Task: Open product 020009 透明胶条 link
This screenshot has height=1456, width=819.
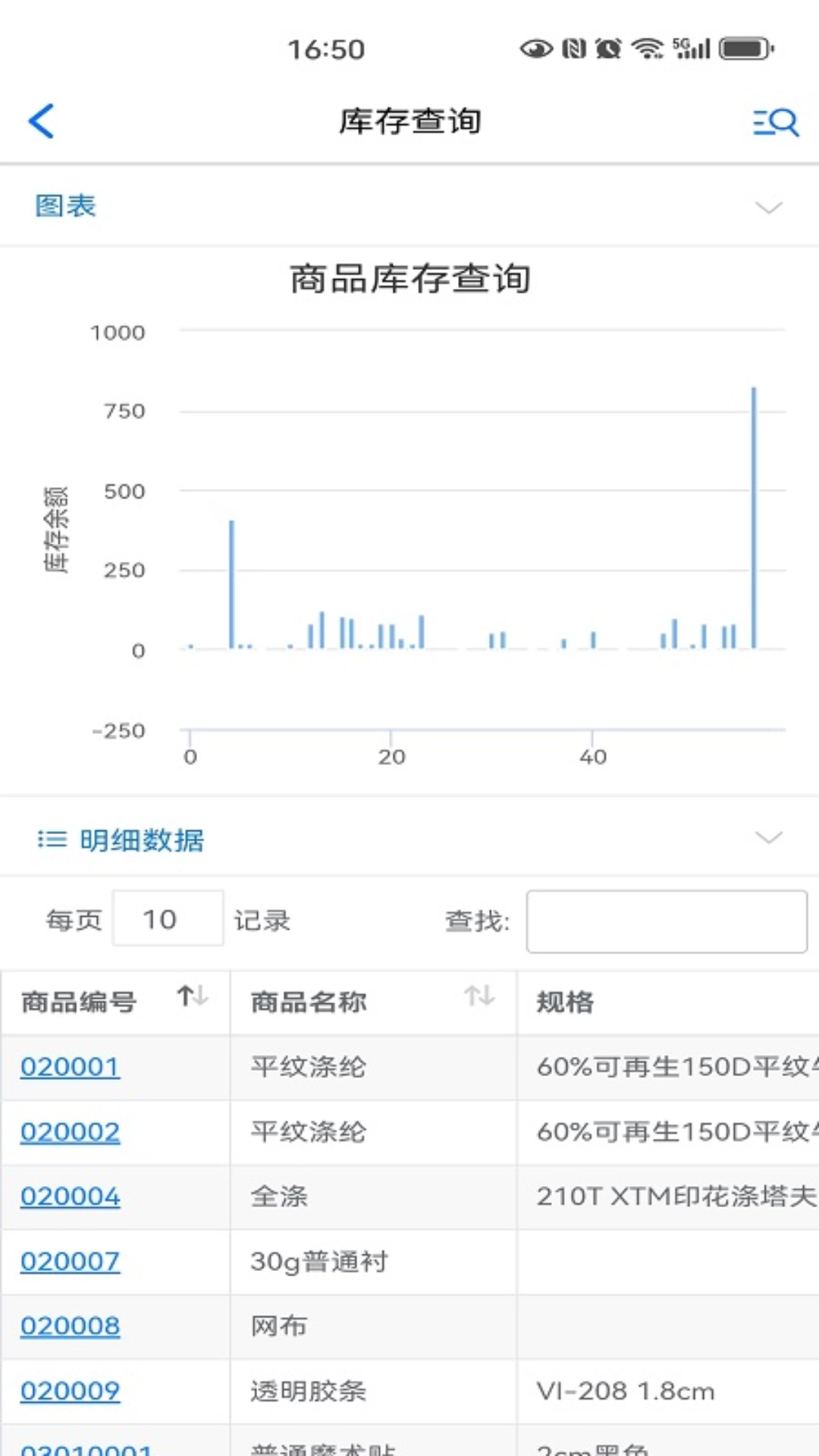Action: tap(70, 1392)
